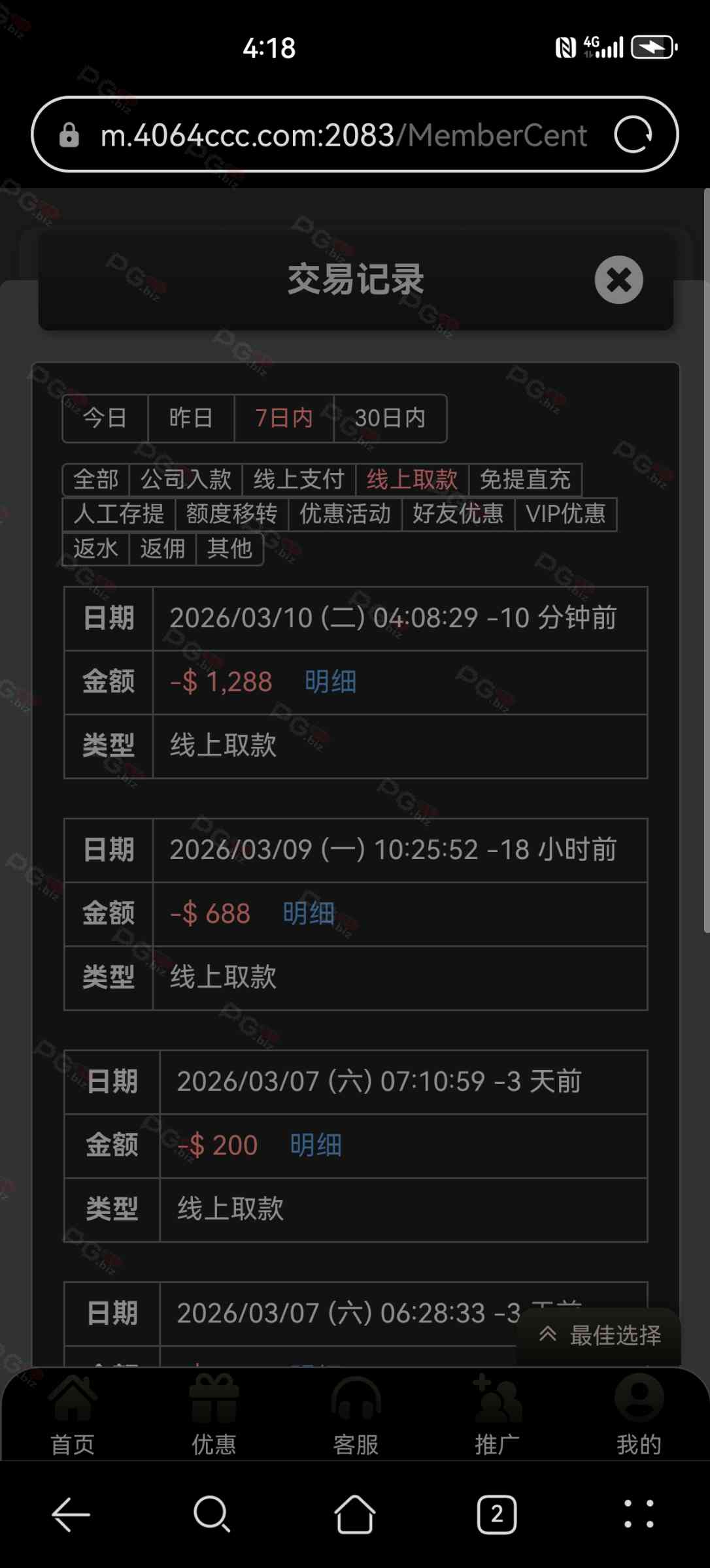This screenshot has height=1568, width=710.
Task: Open browser tabs switcher showing 2
Action: coord(497,1514)
